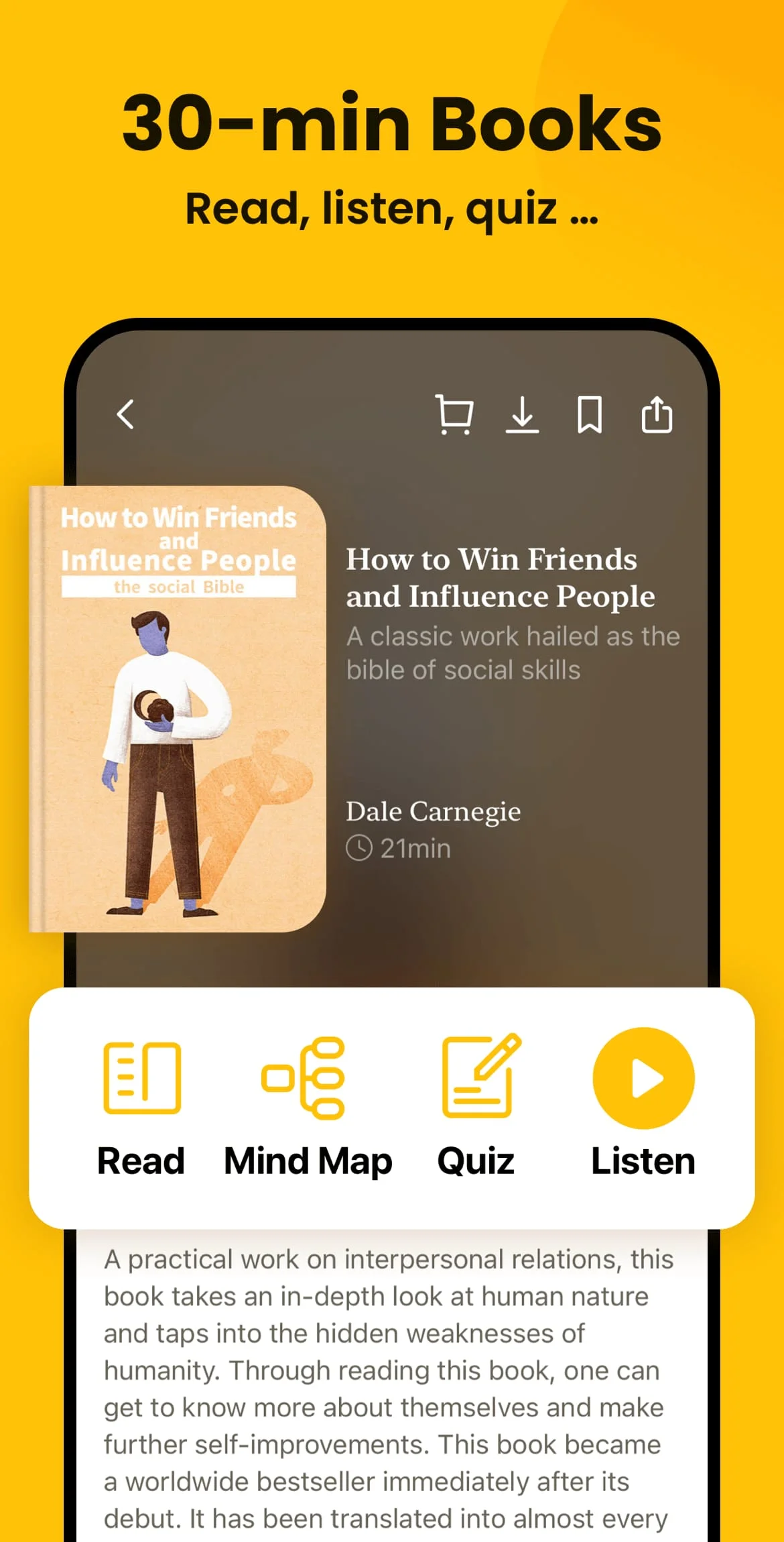Tap the download icon
Image resolution: width=784 pixels, height=1542 pixels.
tap(523, 414)
